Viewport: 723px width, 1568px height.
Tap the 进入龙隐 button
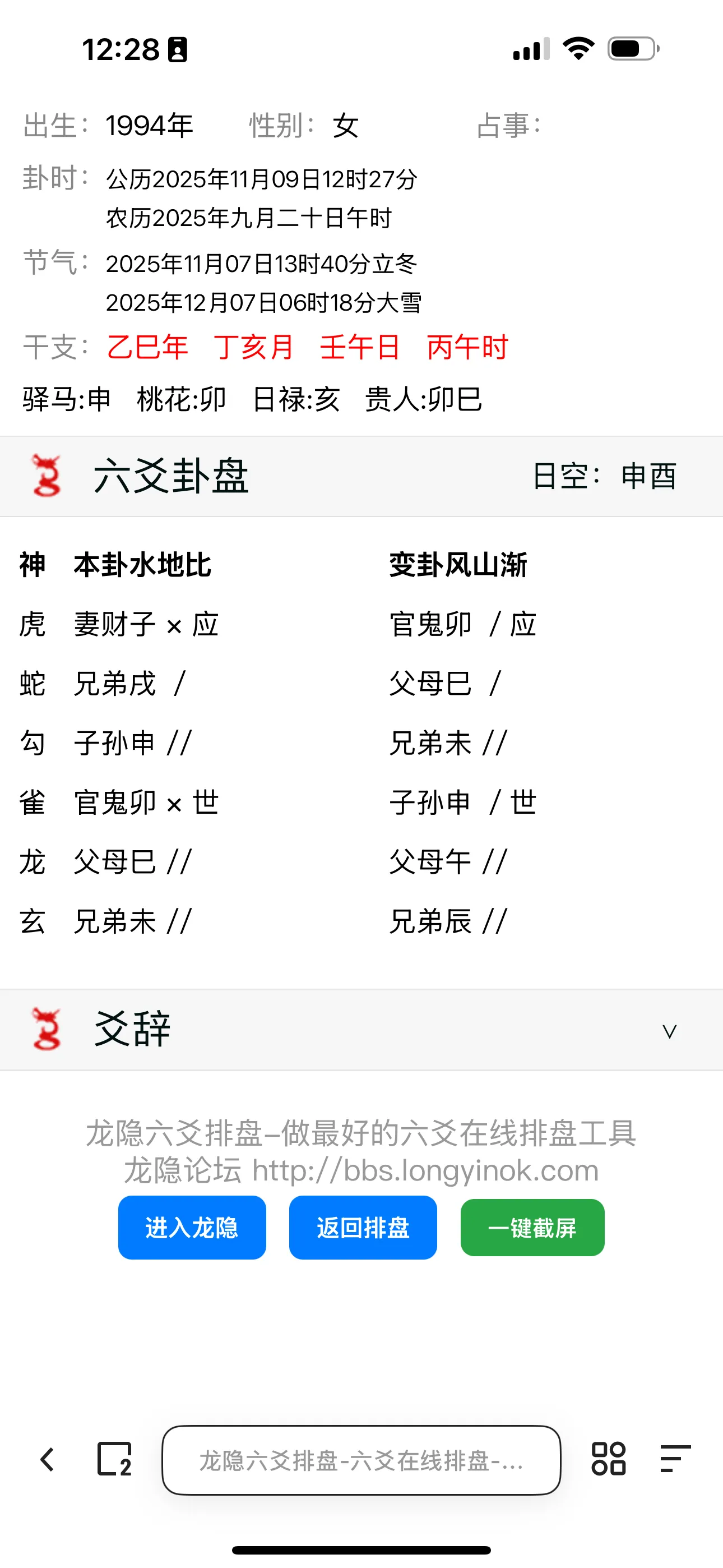tap(192, 1228)
